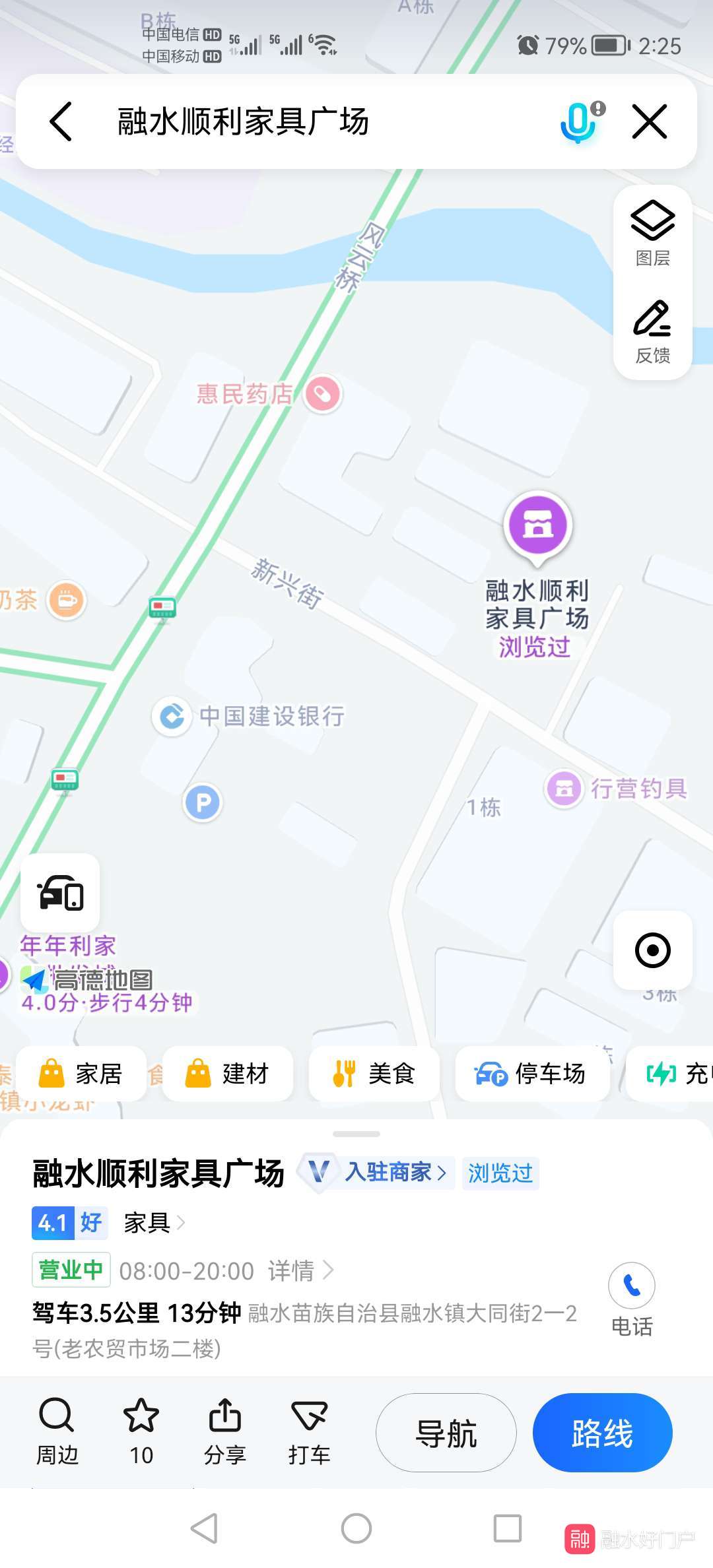The width and height of the screenshot is (713, 1568).
Task: Select the 美食 category chip
Action: click(x=374, y=1074)
